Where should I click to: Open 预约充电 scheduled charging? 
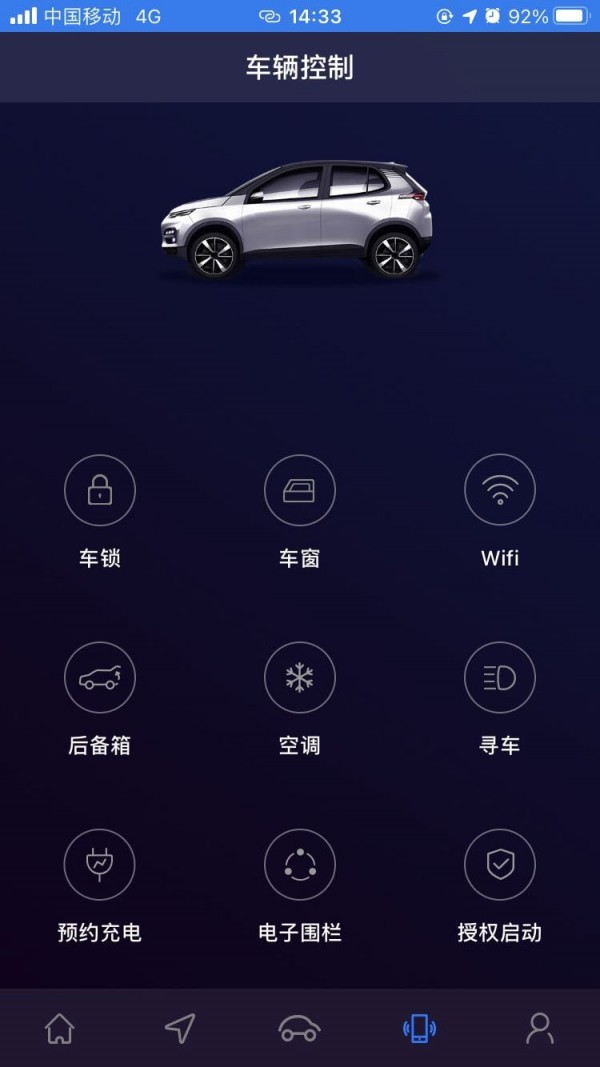[x=100, y=864]
